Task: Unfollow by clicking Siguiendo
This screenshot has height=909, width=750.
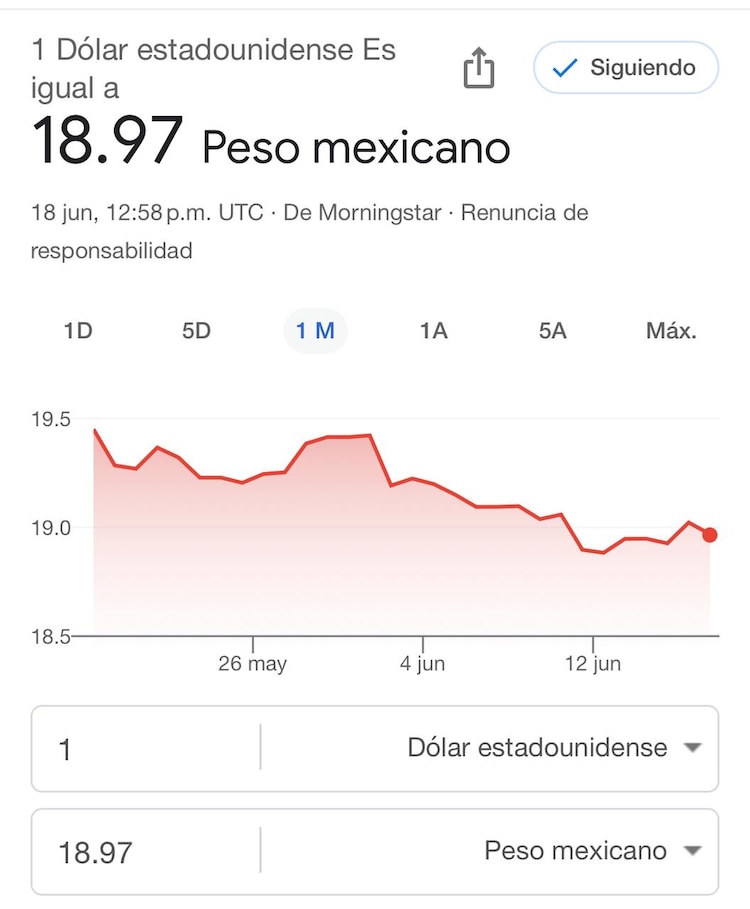Action: tap(624, 68)
